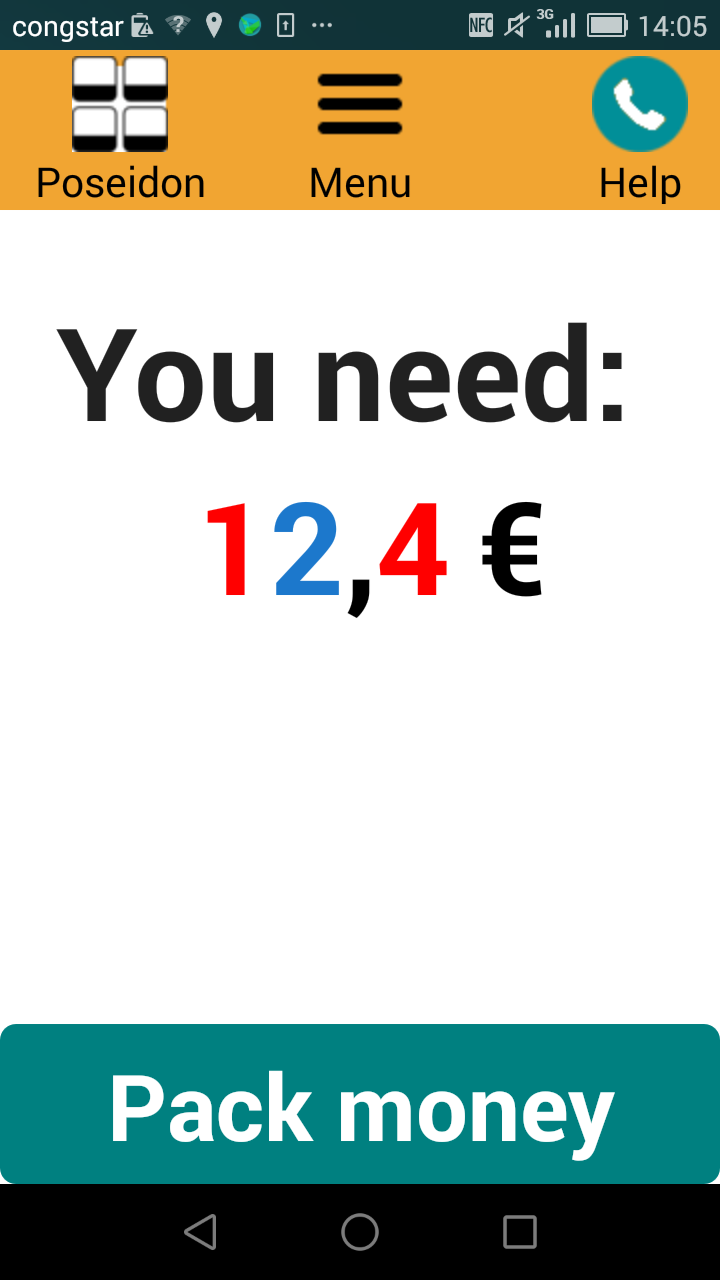720x1280 pixels.
Task: Call Help with the phone icon
Action: point(639,105)
